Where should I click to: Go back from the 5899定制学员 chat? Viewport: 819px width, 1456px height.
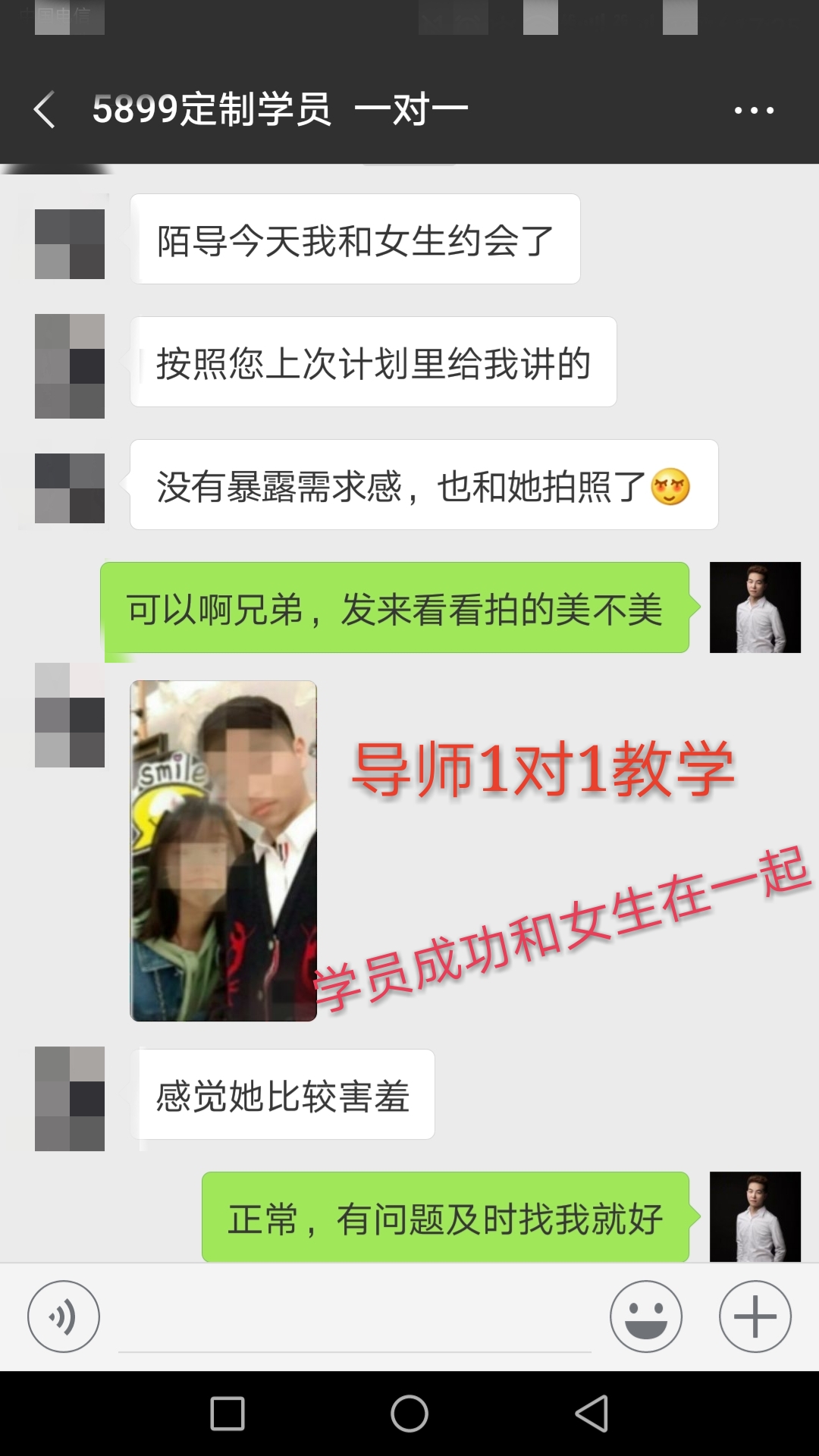click(x=44, y=110)
